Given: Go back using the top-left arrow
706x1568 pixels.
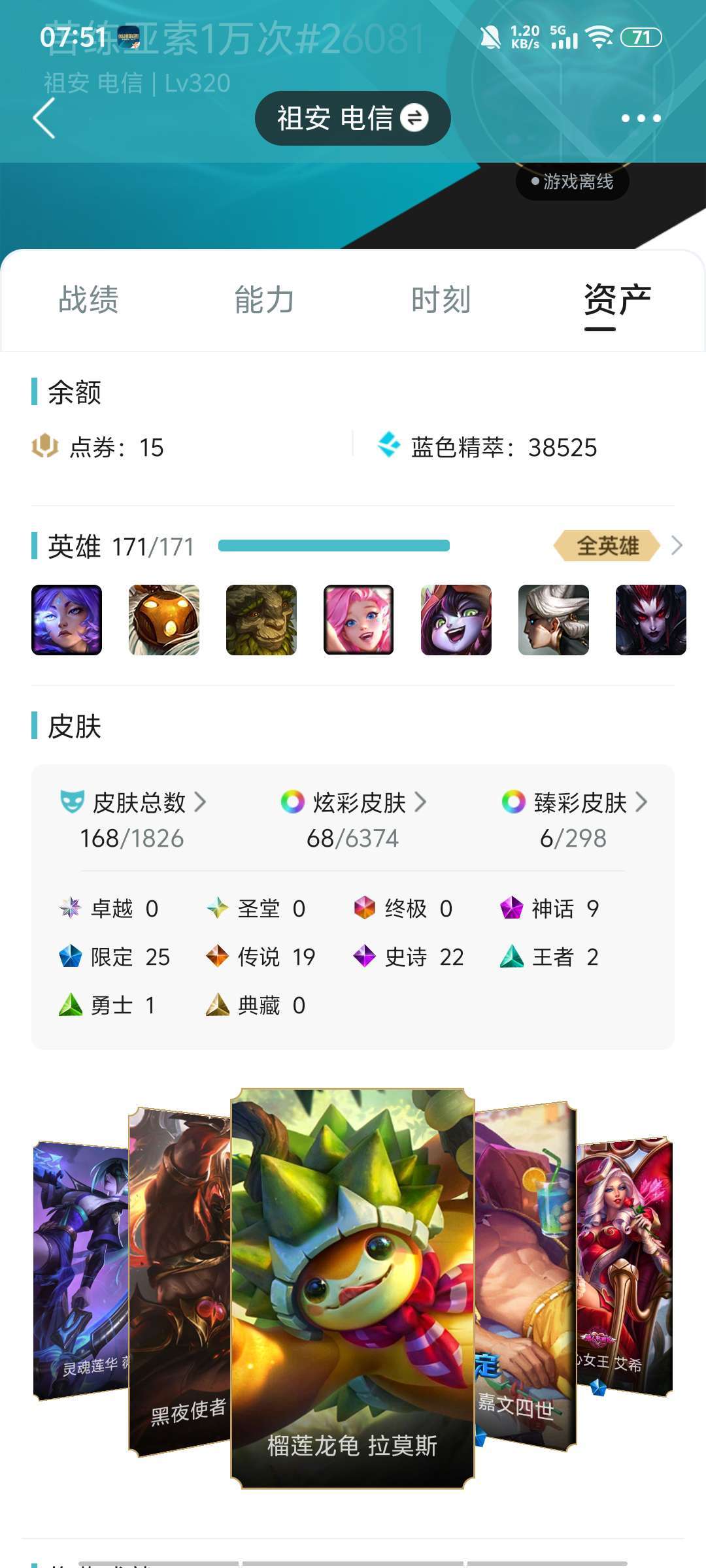Looking at the screenshot, I should click(44, 118).
